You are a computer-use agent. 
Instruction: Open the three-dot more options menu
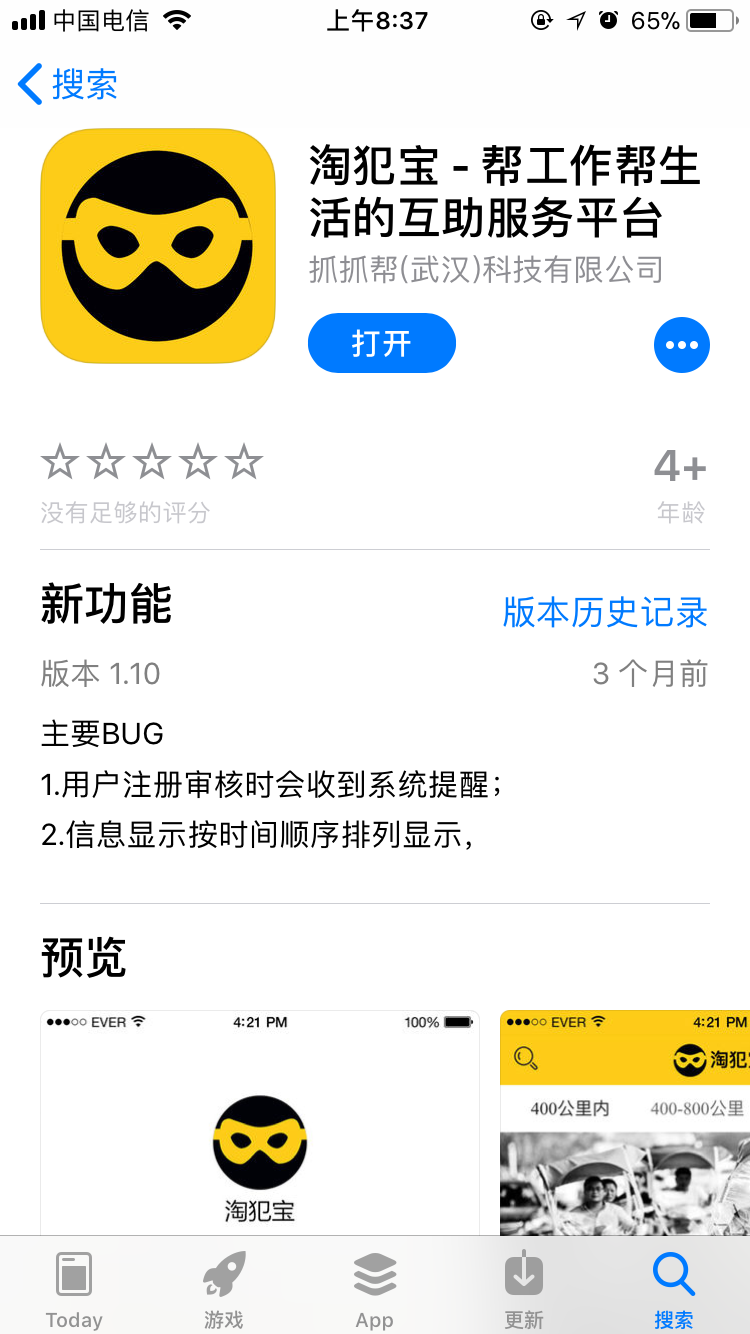681,345
